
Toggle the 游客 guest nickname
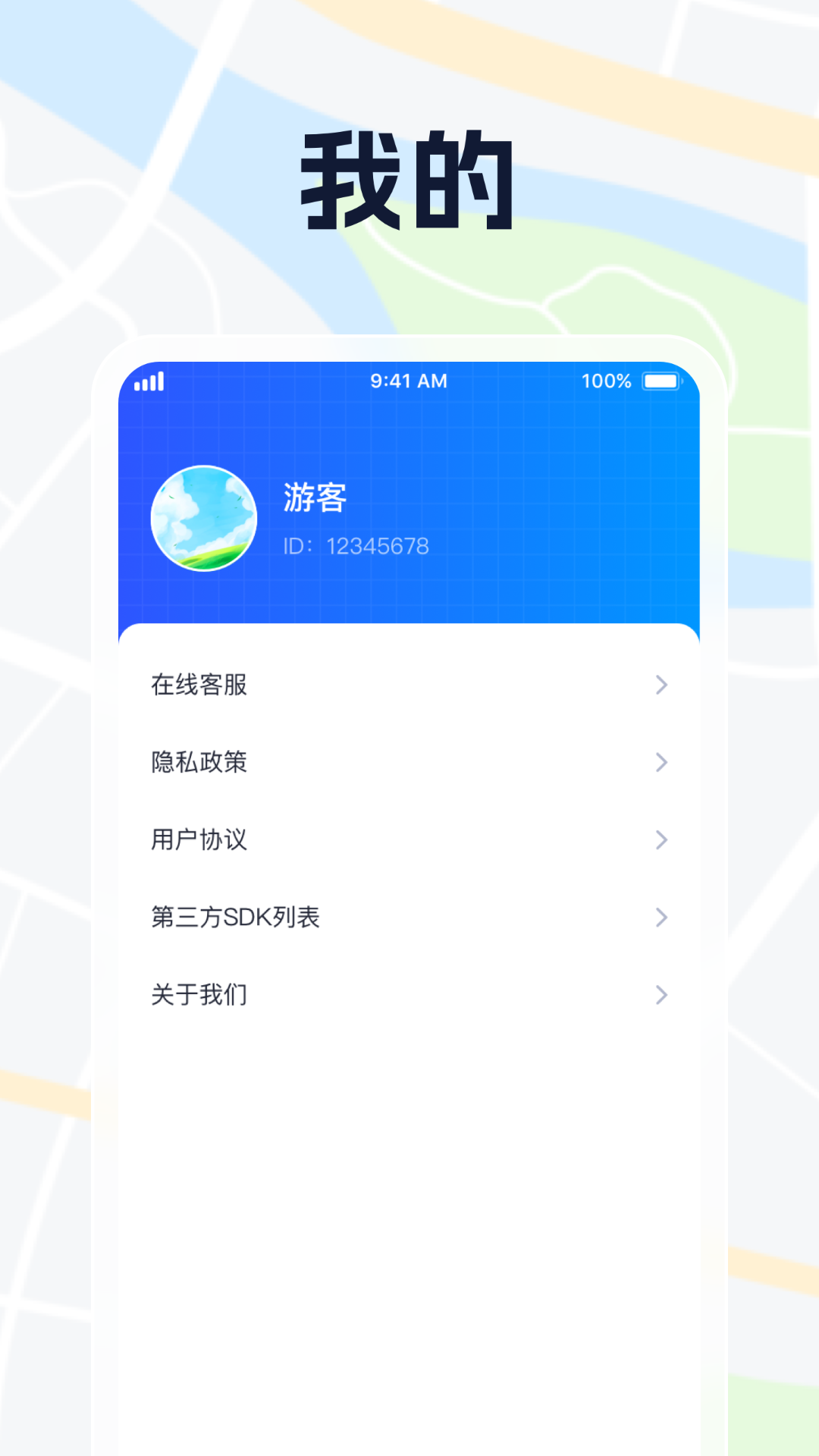click(x=312, y=498)
